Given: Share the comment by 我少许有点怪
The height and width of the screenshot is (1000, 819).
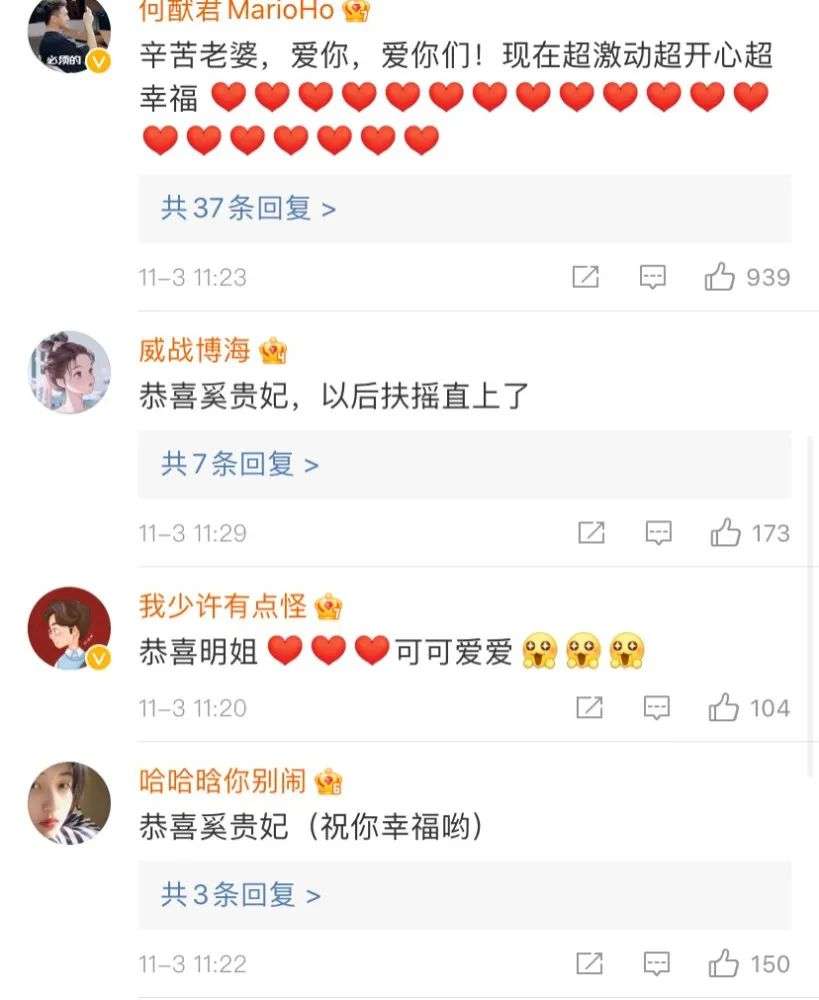Looking at the screenshot, I should [590, 709].
